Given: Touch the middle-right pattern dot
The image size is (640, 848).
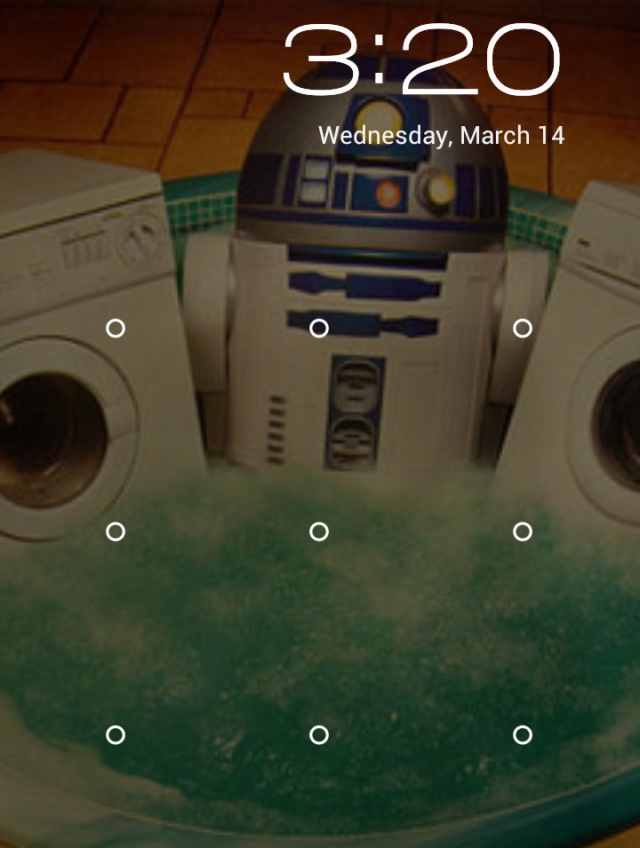Looking at the screenshot, I should [x=522, y=532].
